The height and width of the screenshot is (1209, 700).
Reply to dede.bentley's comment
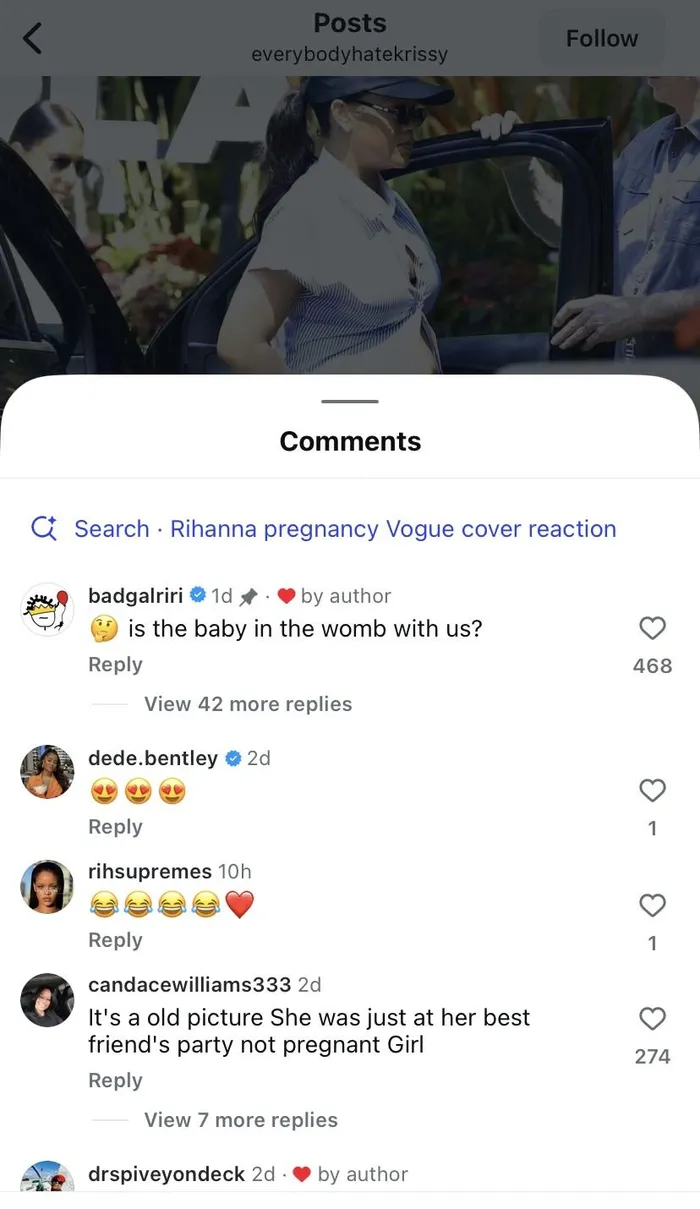[x=115, y=827]
